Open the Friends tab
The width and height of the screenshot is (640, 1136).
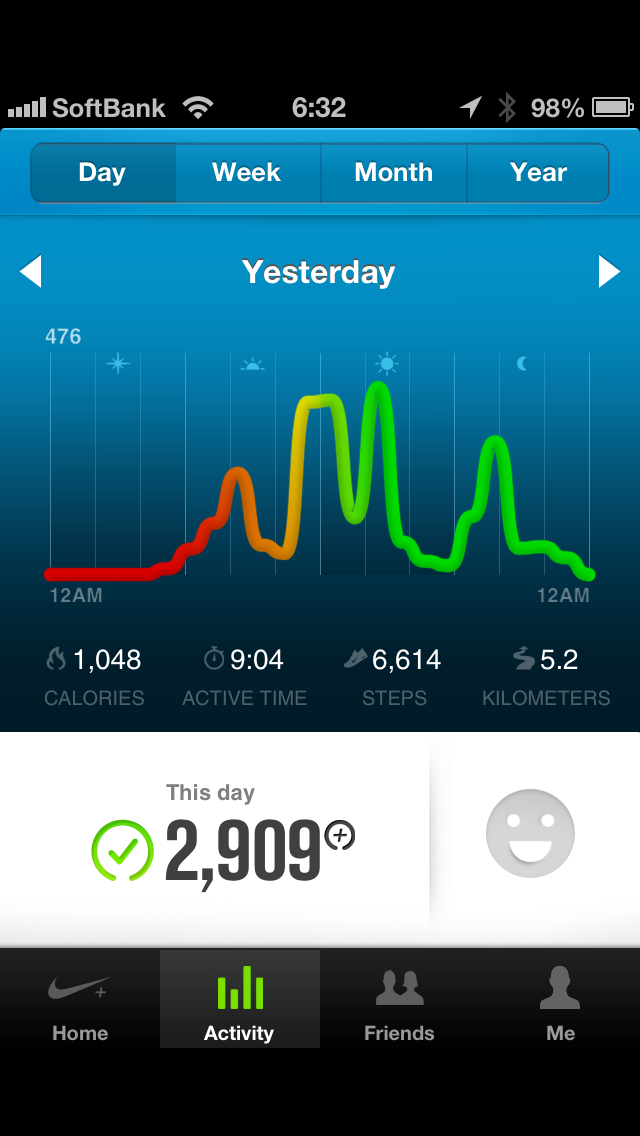tap(399, 1000)
